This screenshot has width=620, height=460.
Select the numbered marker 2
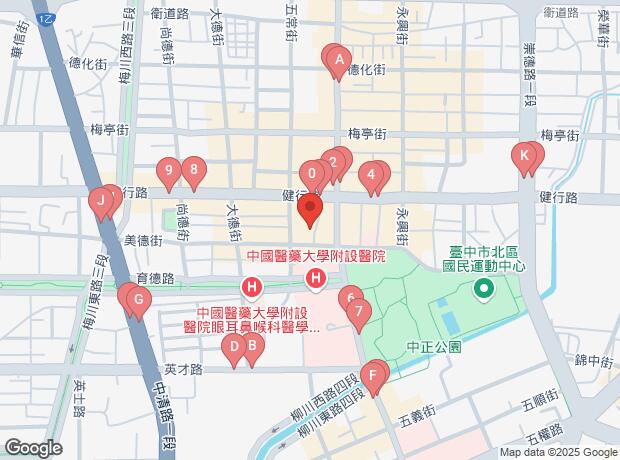click(333, 163)
